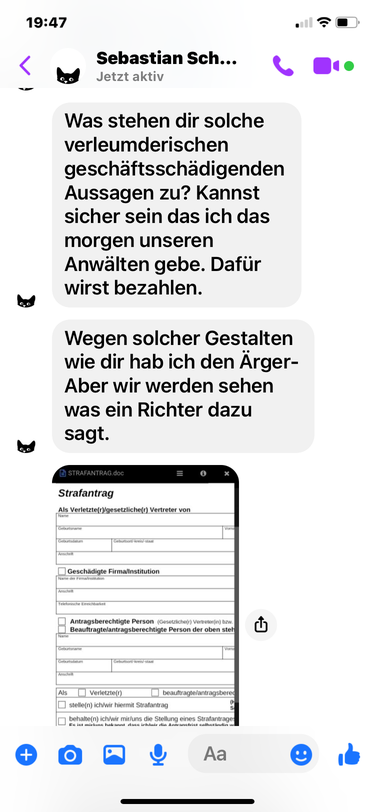Pick an image from the gallery
The height and width of the screenshot is (812, 375).
pos(114,754)
